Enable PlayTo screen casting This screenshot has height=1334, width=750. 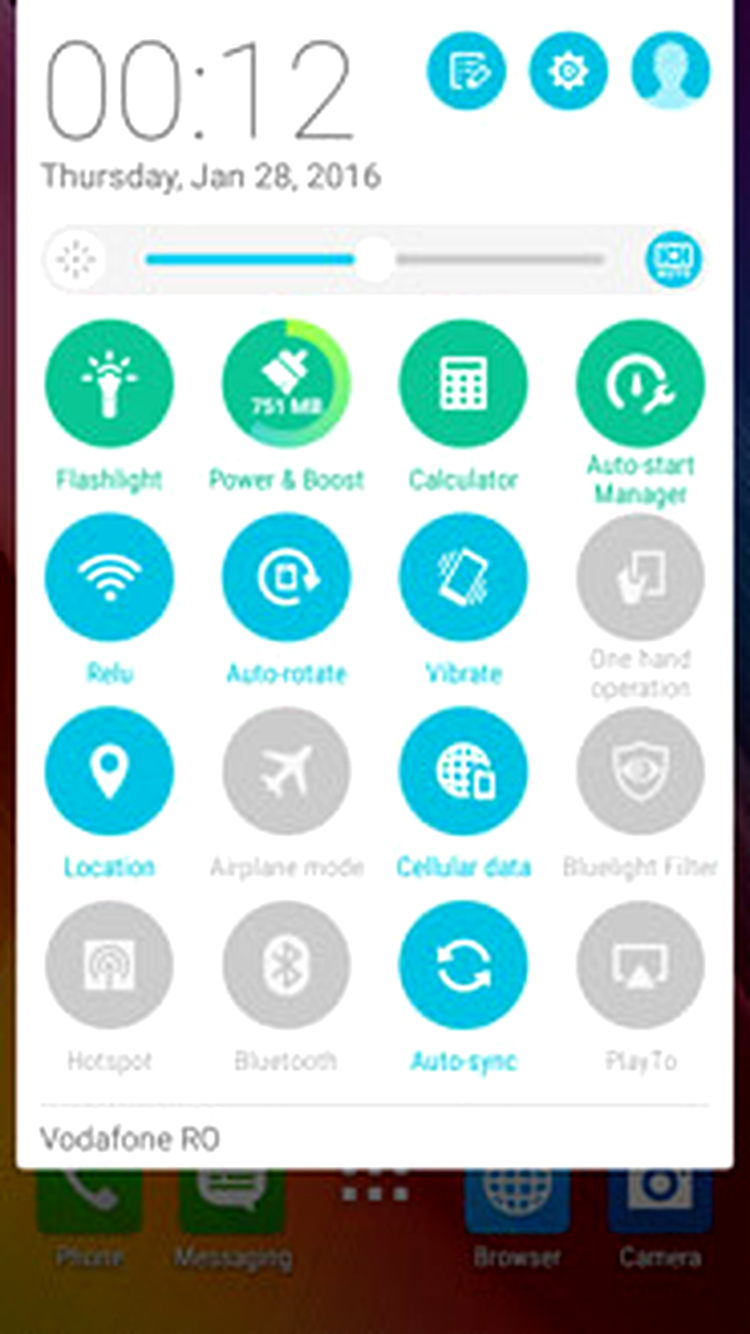pos(640,965)
